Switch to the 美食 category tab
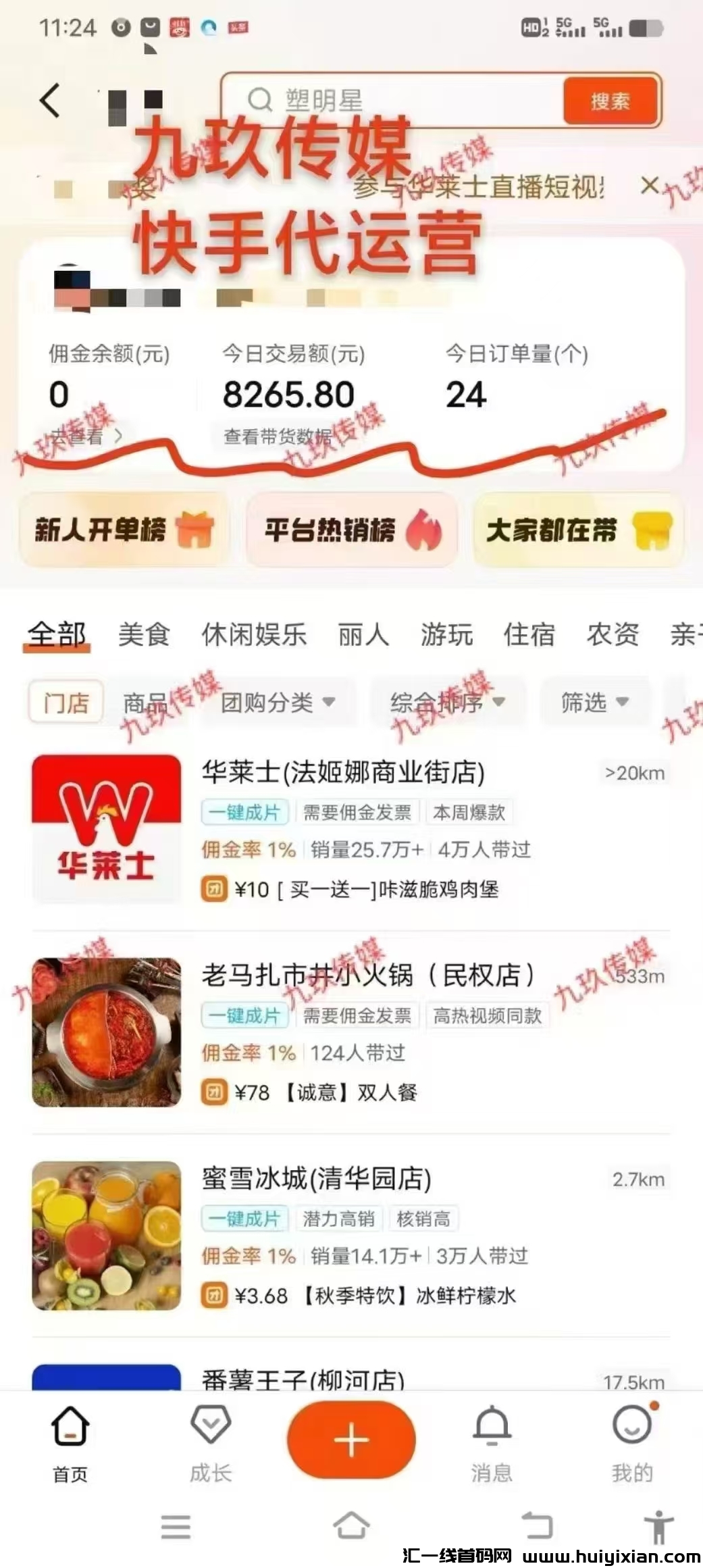703x1568 pixels. (143, 635)
